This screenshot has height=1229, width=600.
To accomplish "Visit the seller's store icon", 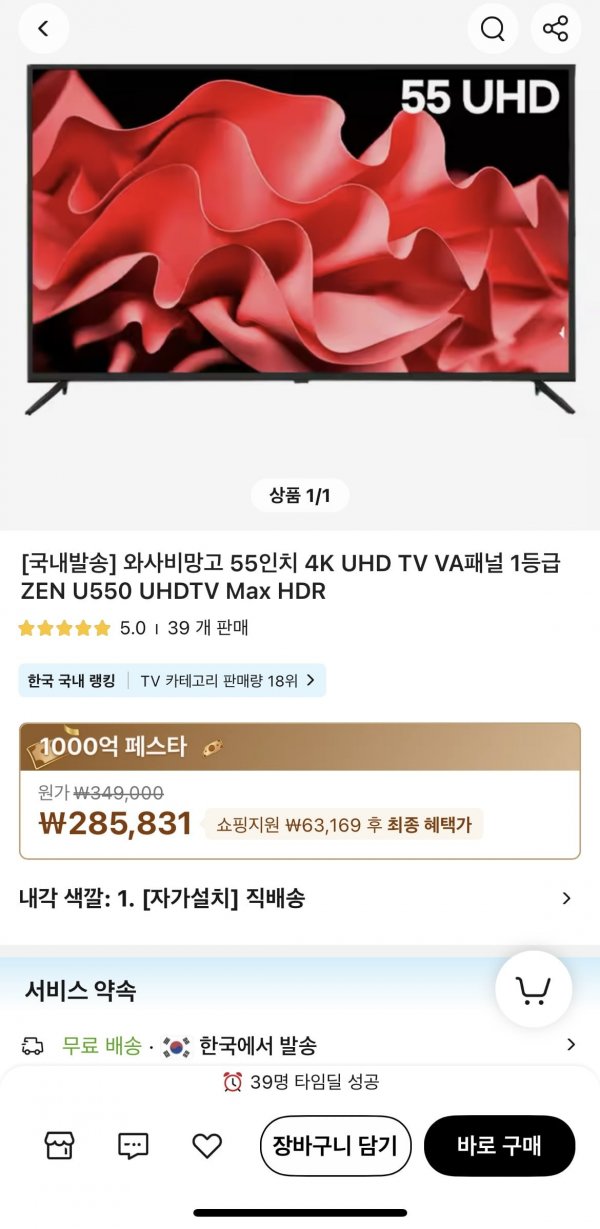I will 59,1146.
